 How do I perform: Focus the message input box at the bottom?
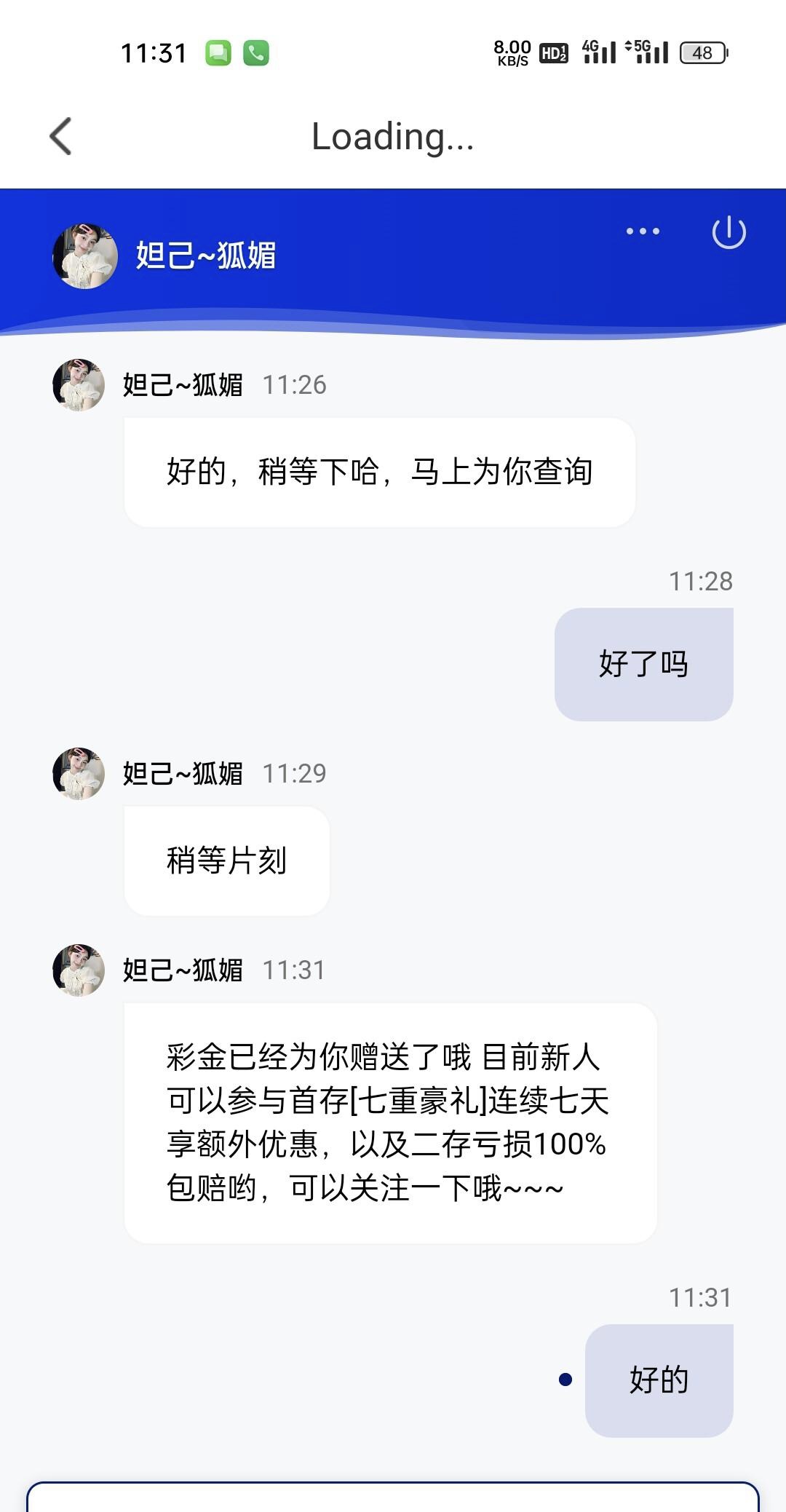393,1497
